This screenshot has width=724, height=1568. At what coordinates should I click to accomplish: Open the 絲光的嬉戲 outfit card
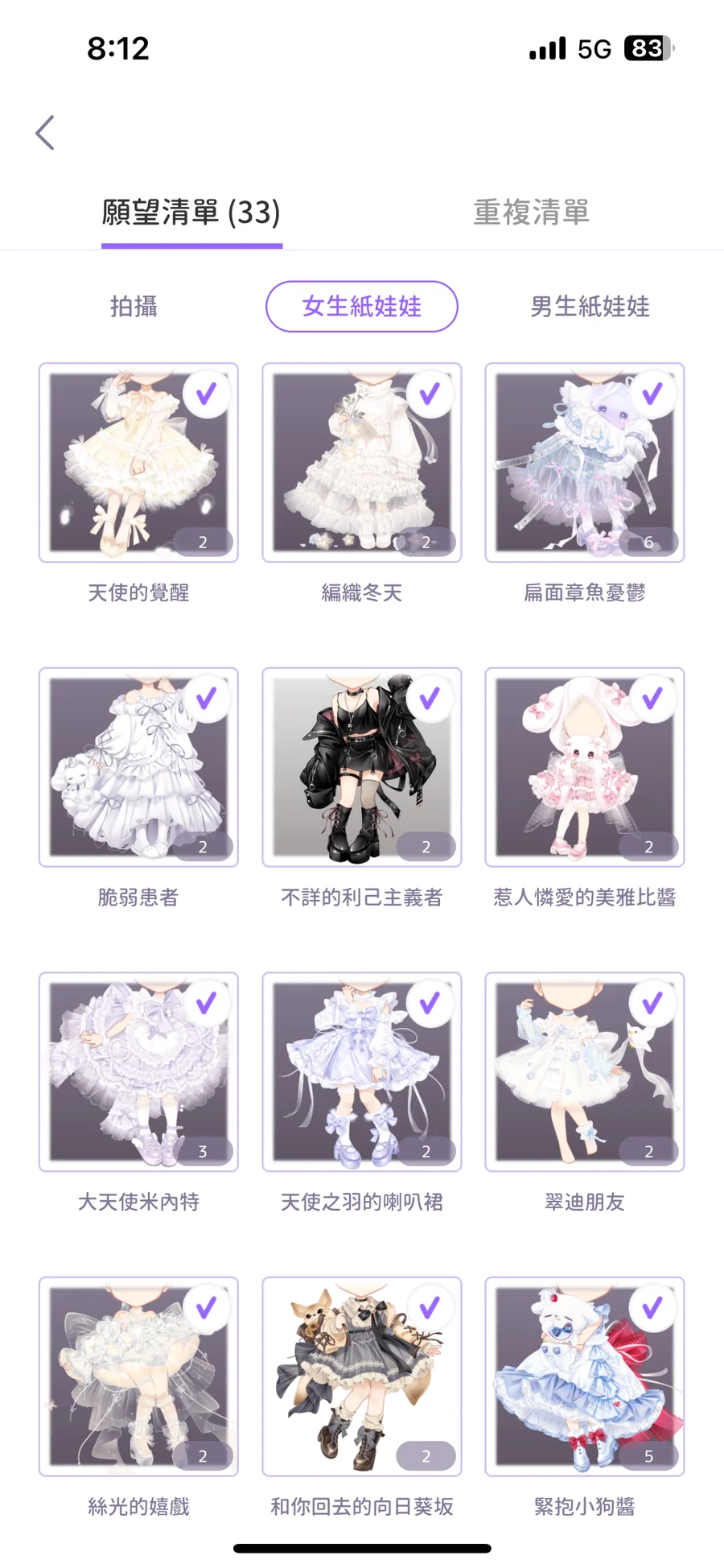click(138, 1376)
